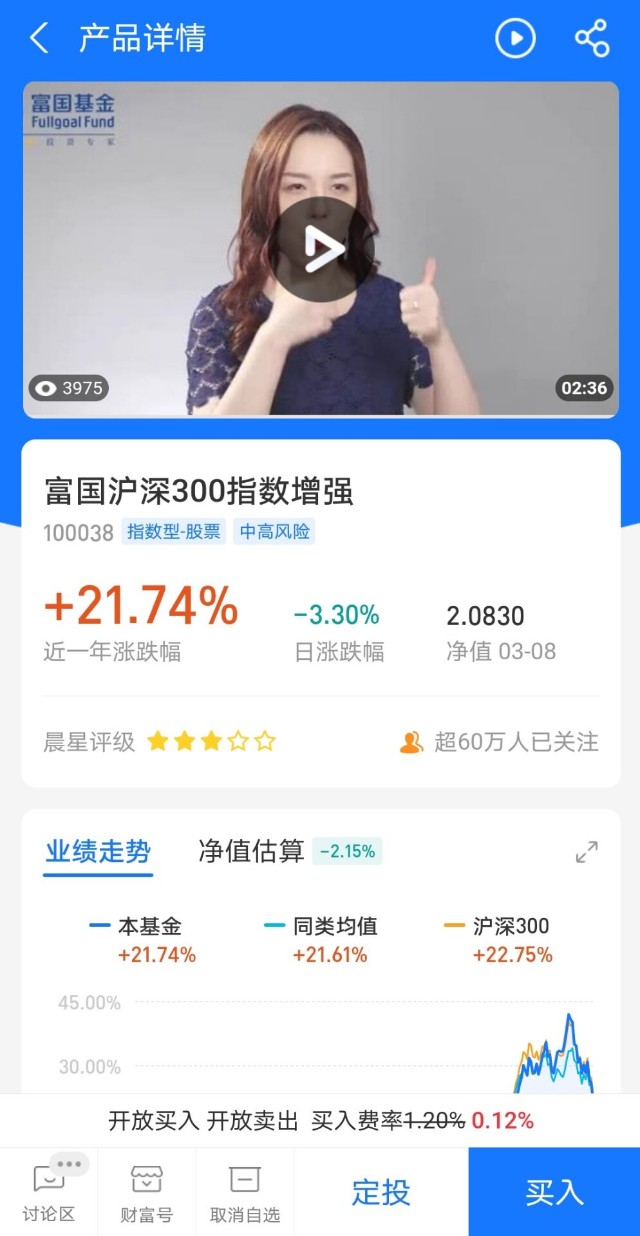Tap 买入 to buy the fund

(554, 1192)
